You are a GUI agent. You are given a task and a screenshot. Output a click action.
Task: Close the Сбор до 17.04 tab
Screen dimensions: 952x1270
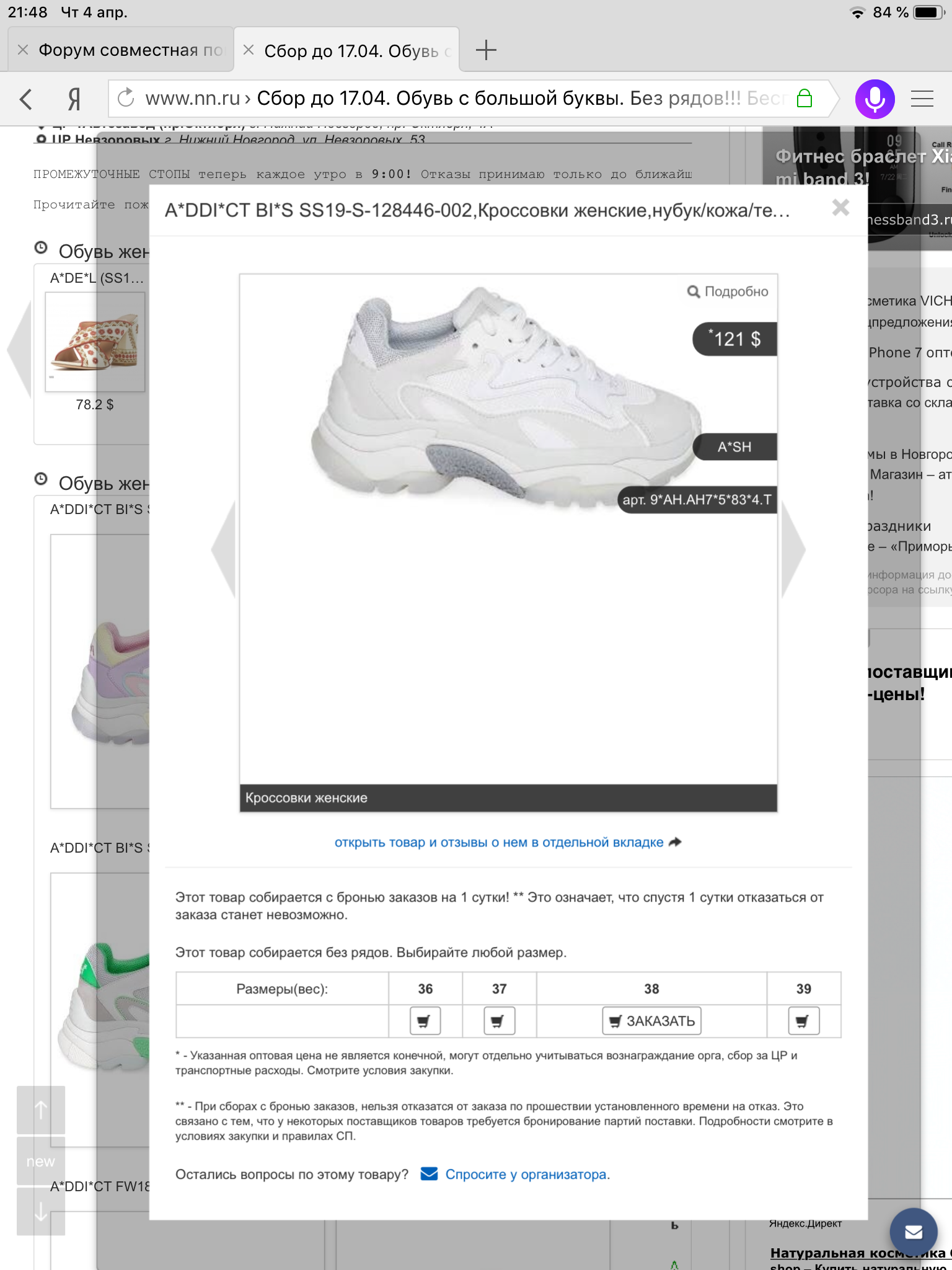click(x=249, y=50)
